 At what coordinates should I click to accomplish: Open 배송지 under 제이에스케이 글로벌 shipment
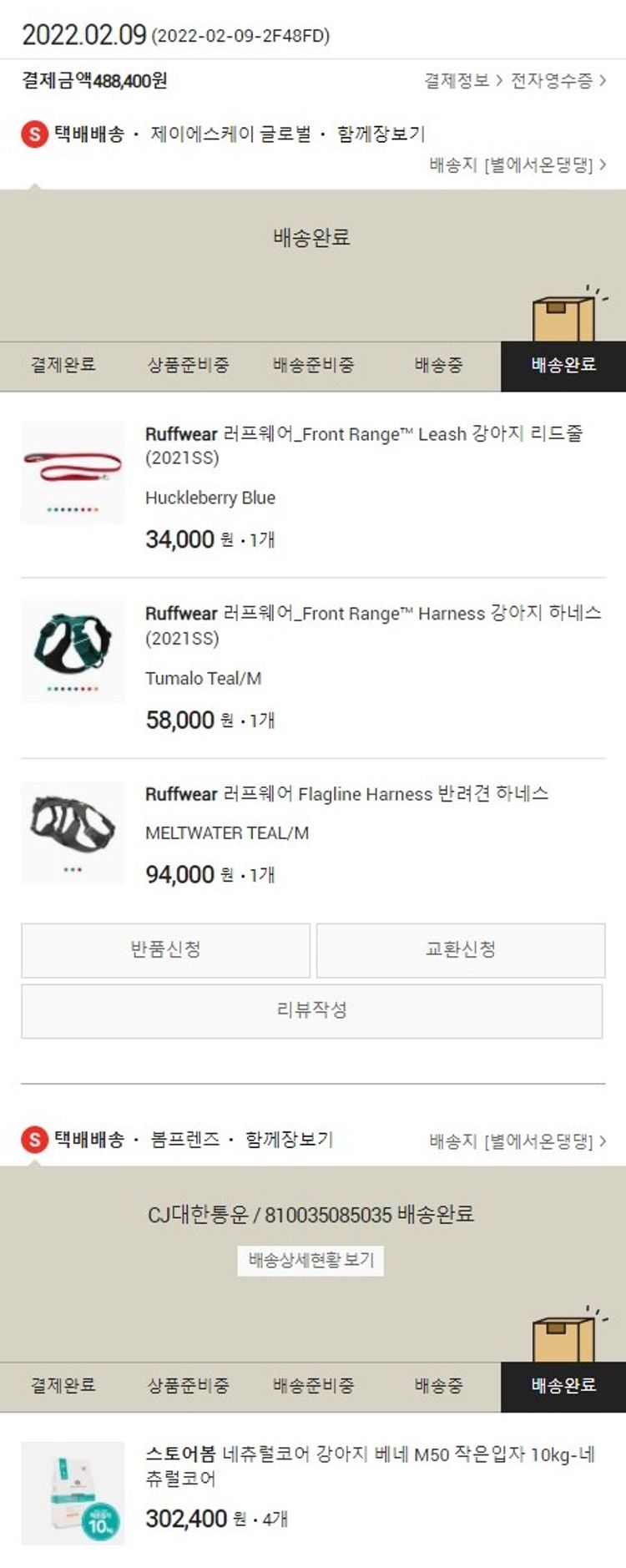tap(517, 164)
